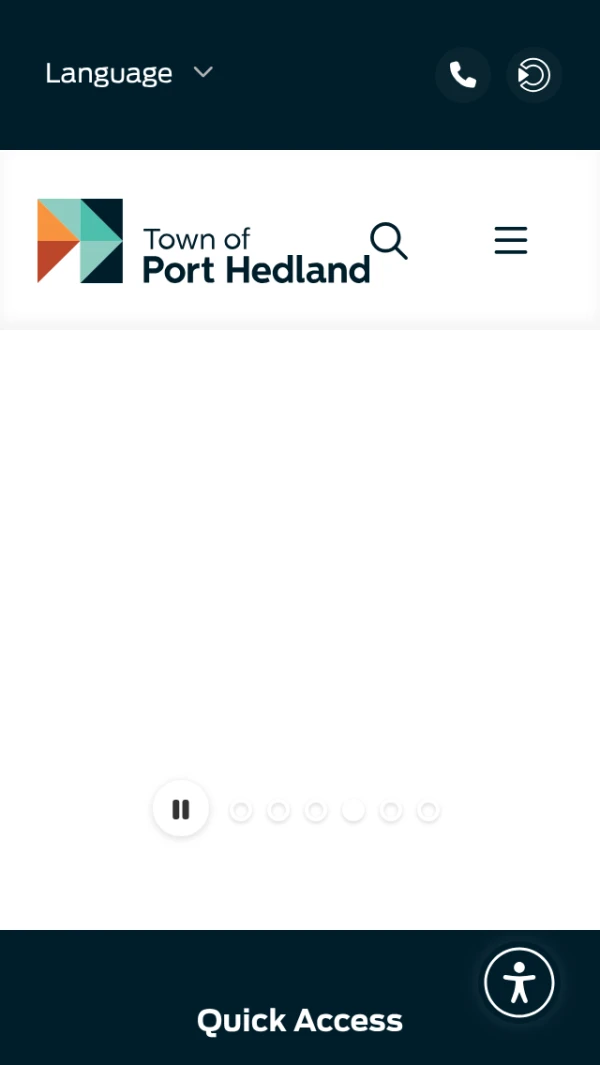This screenshot has width=600, height=1065.
Task: Open the accessibility options button
Action: [519, 982]
